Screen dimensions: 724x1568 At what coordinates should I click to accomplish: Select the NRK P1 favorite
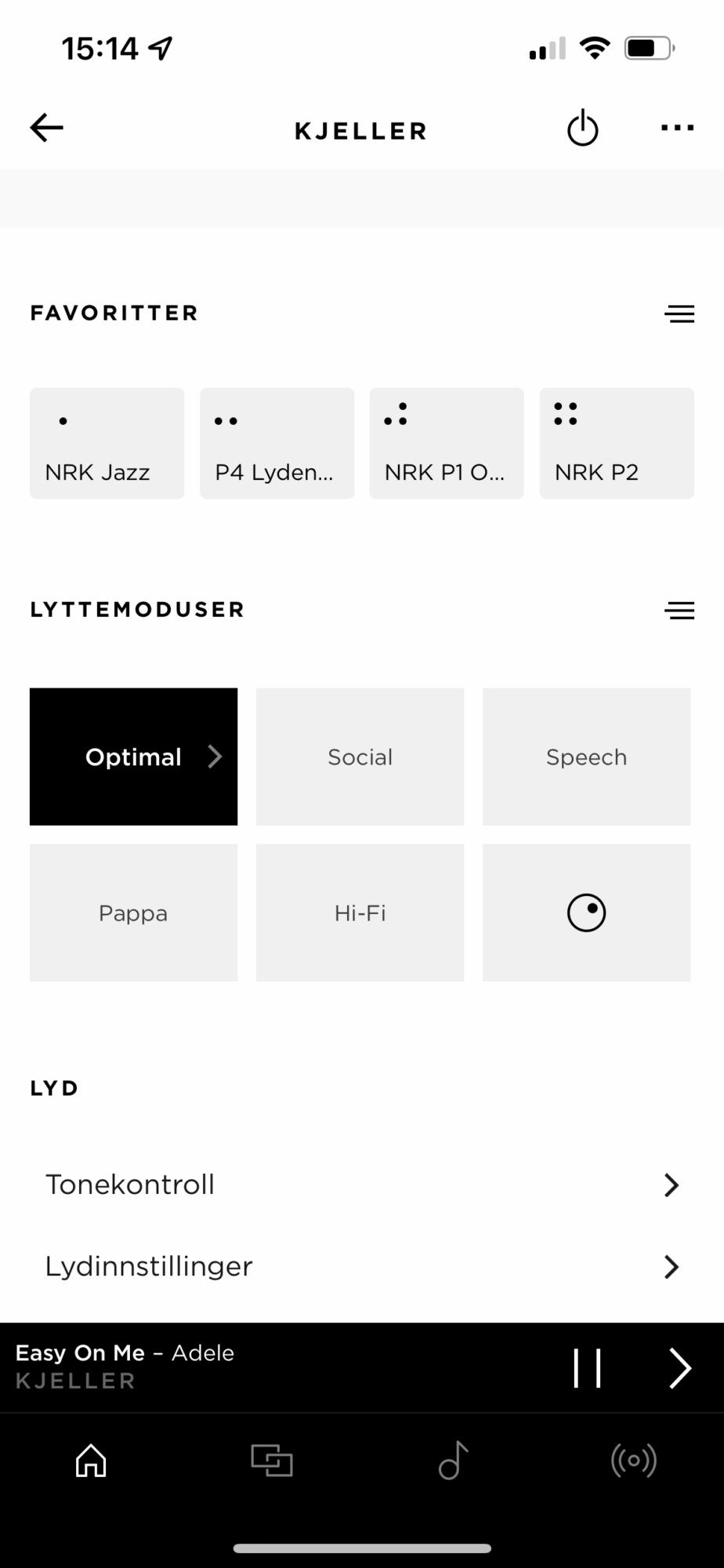point(447,443)
